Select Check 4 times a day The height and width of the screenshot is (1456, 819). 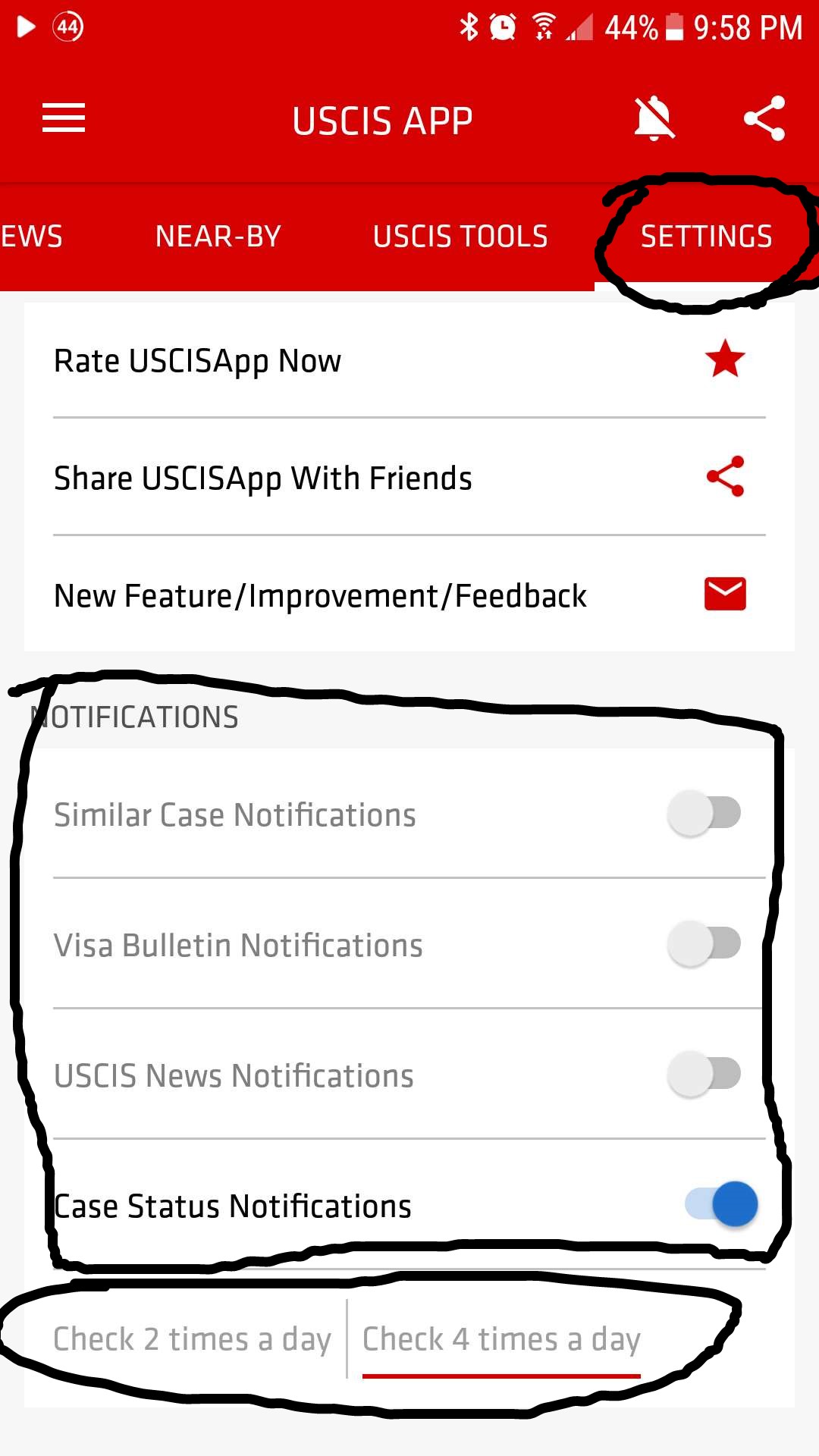pos(502,1339)
